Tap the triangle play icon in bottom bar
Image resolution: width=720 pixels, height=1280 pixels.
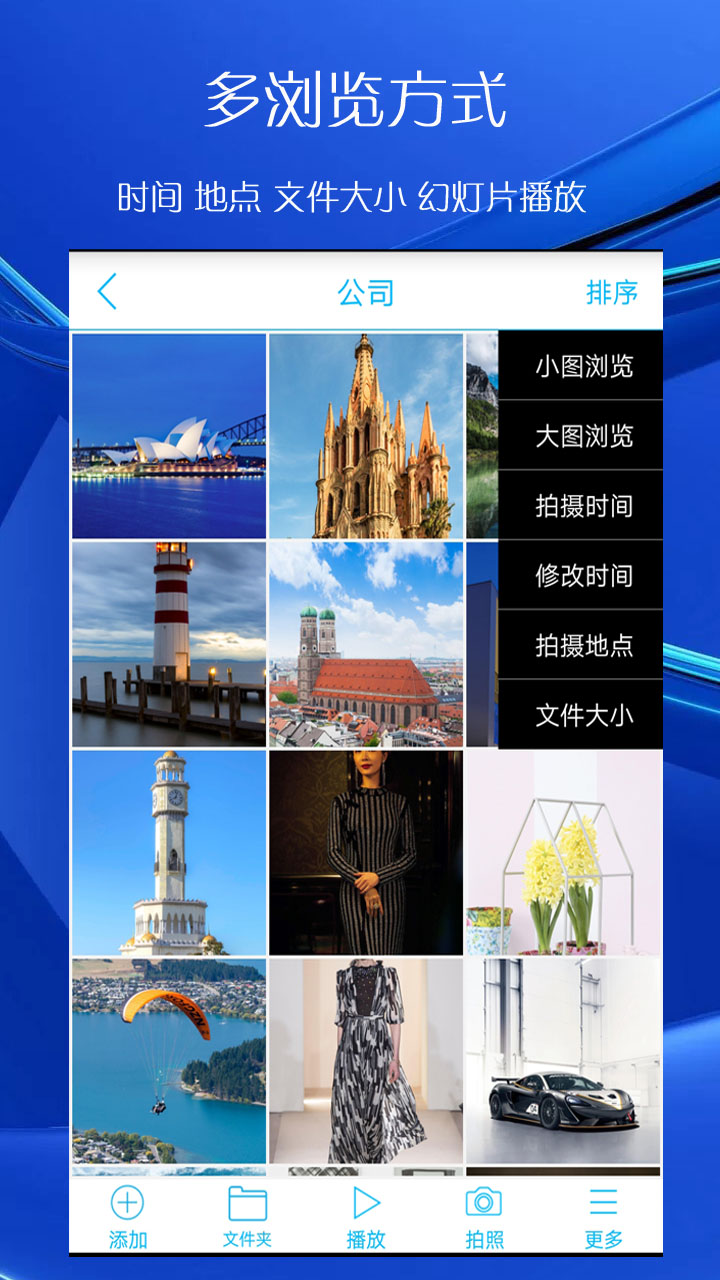point(368,1203)
